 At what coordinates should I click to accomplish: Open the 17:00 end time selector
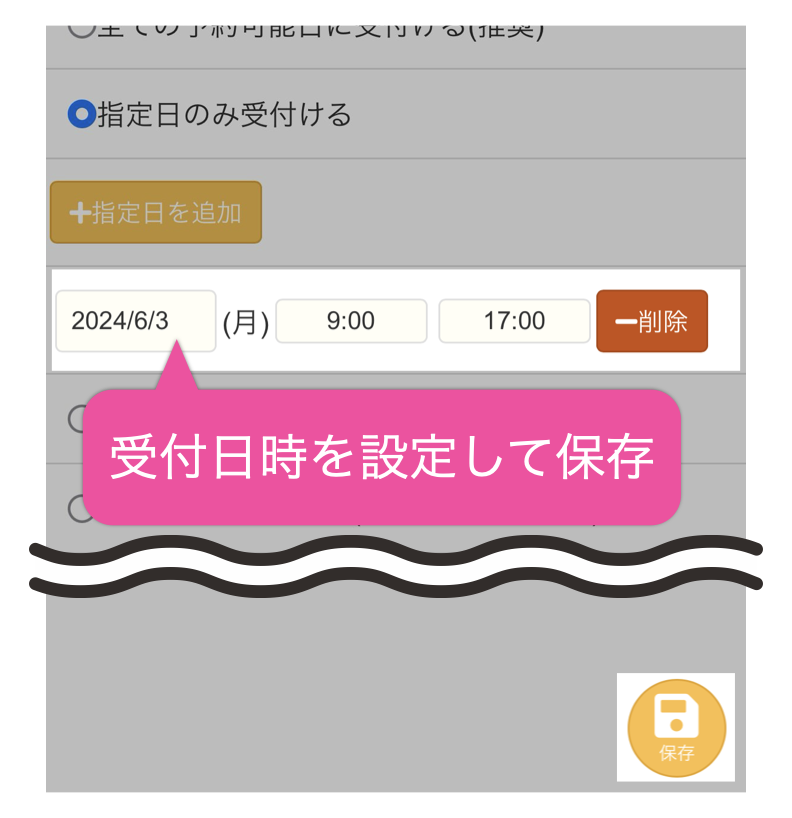[514, 321]
